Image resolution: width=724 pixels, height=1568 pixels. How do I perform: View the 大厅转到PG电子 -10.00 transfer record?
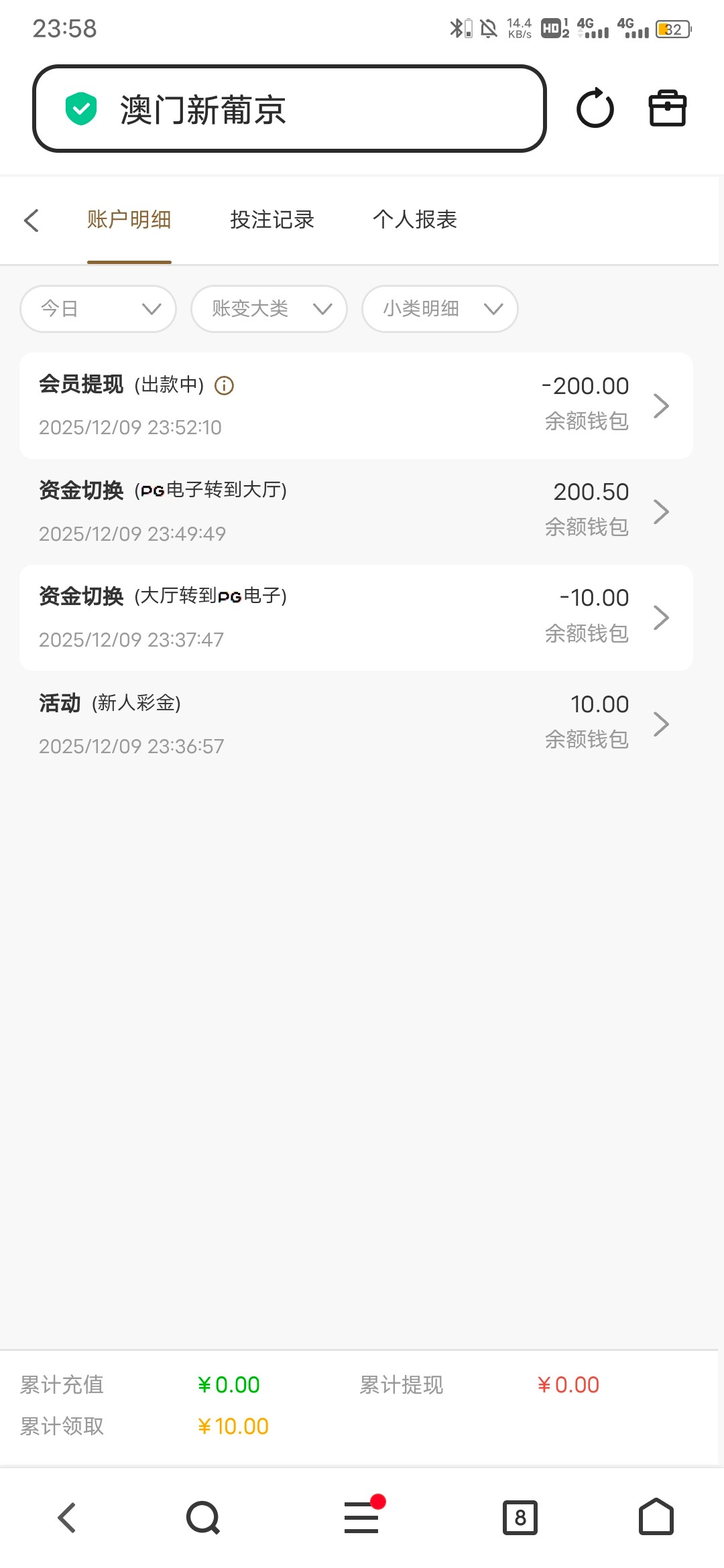(355, 617)
